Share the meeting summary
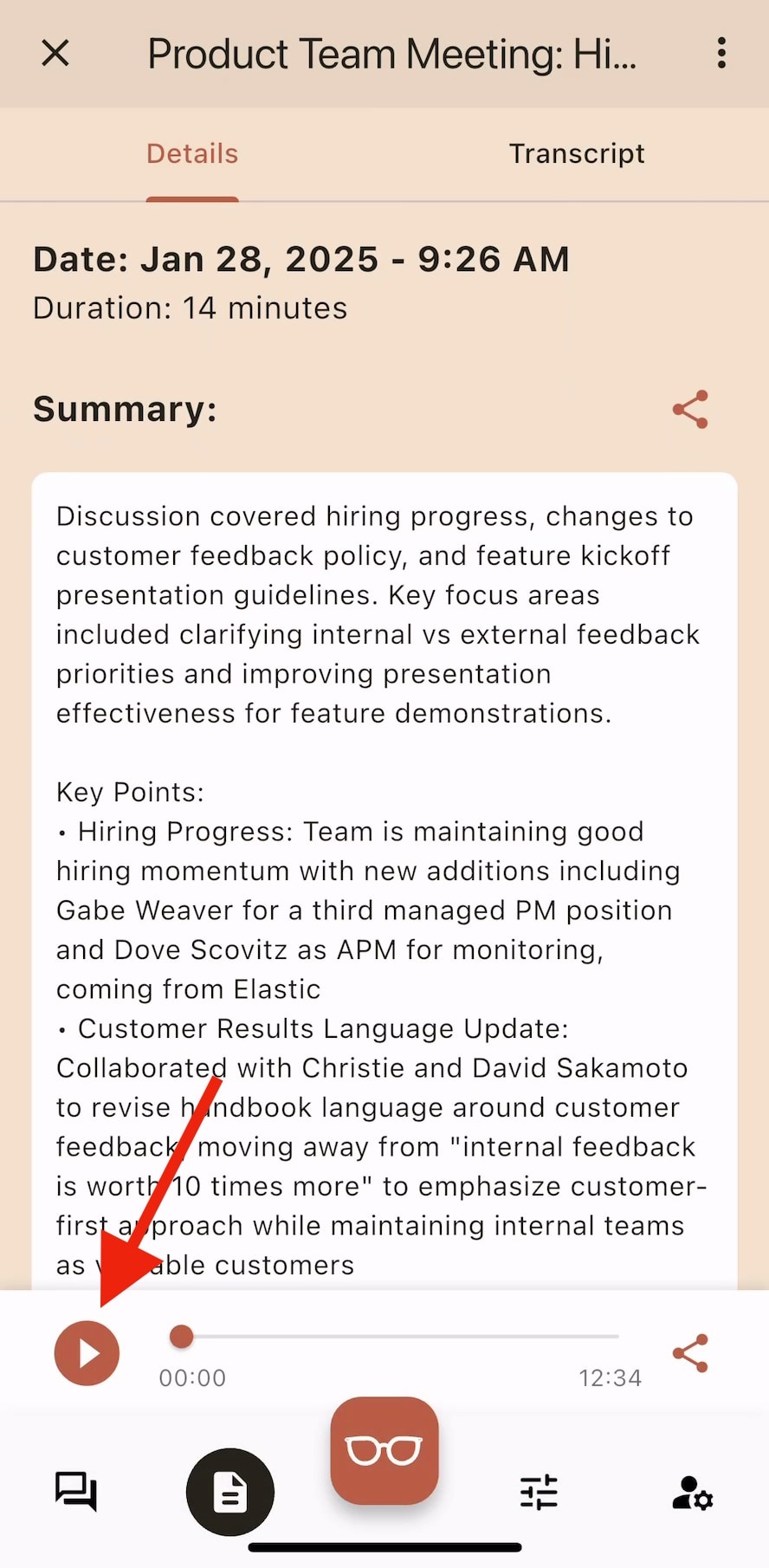 tap(690, 410)
